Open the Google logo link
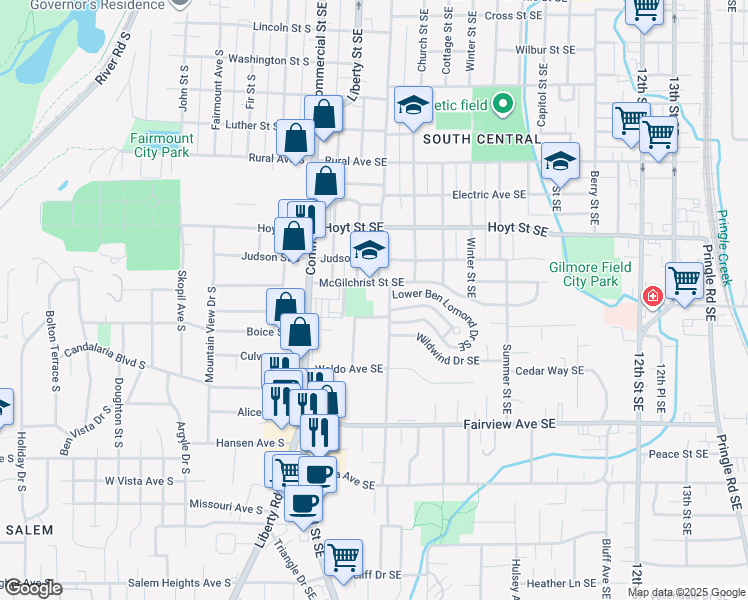The width and height of the screenshot is (748, 600). [x=31, y=589]
